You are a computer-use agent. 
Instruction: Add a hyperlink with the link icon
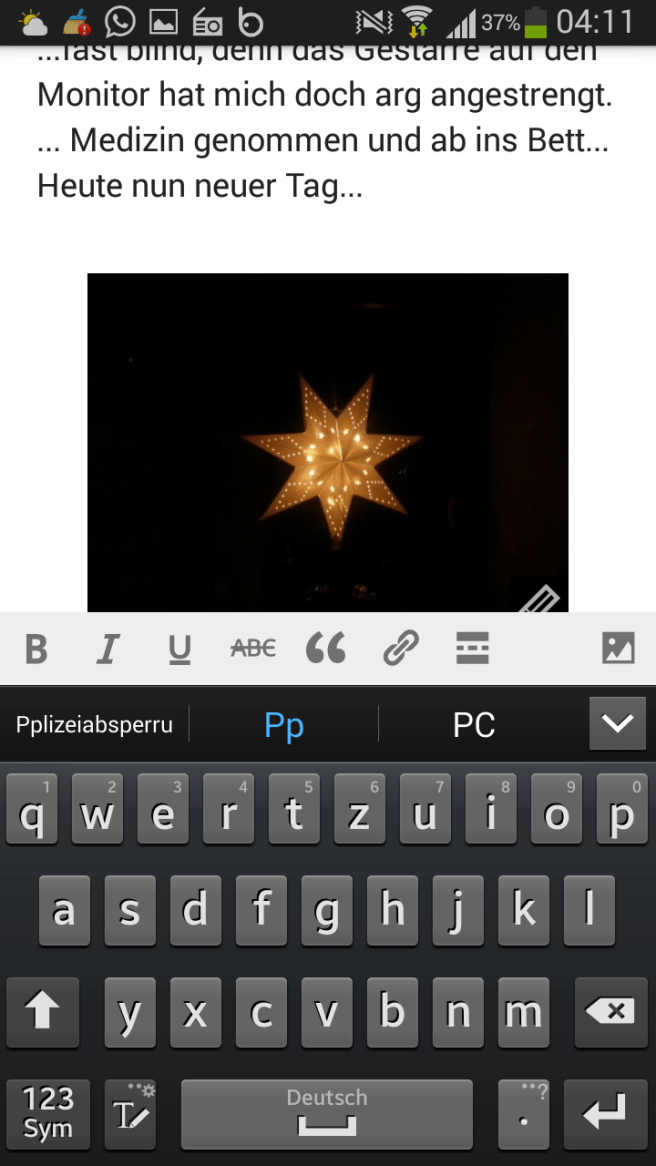click(400, 649)
